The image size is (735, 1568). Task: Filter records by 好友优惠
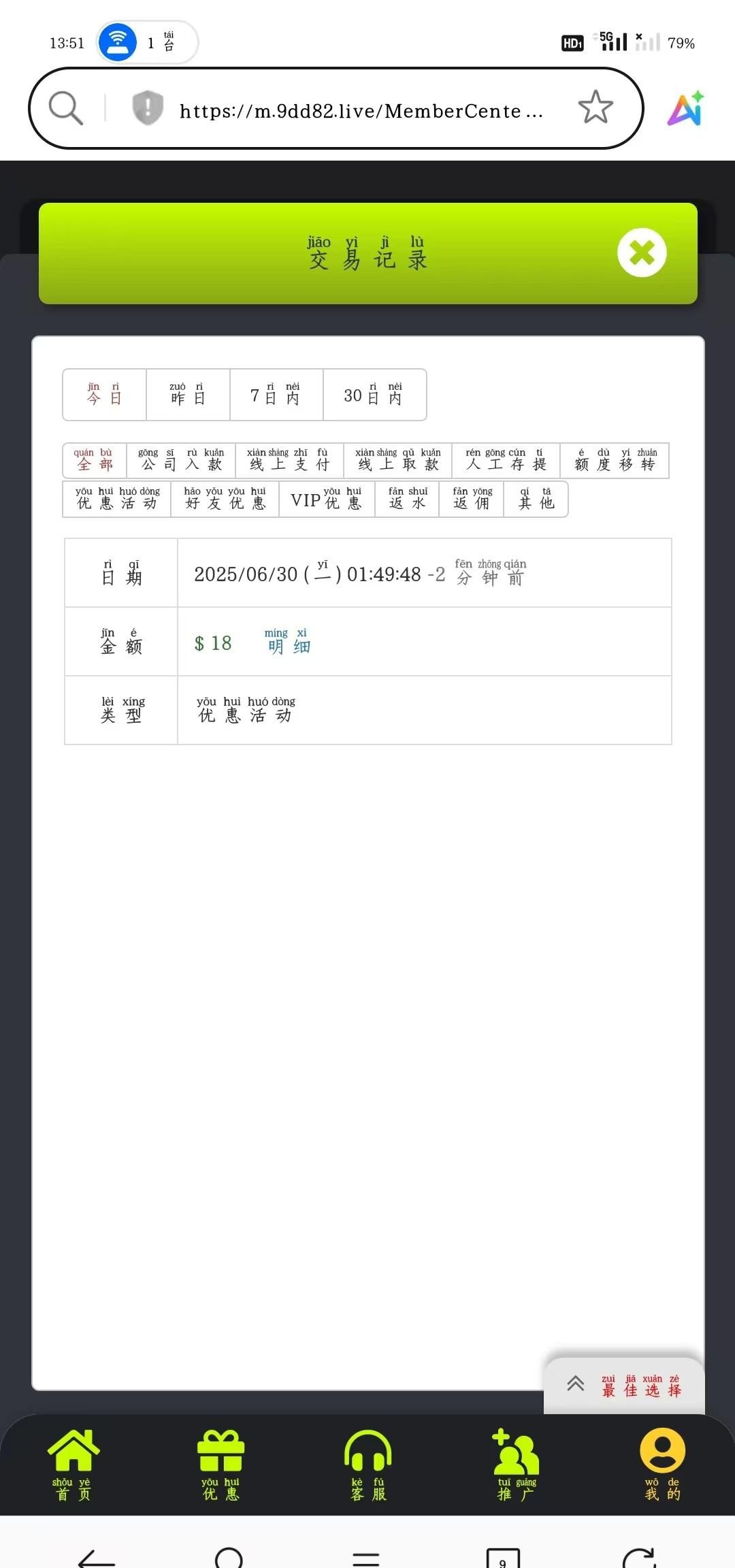(225, 500)
